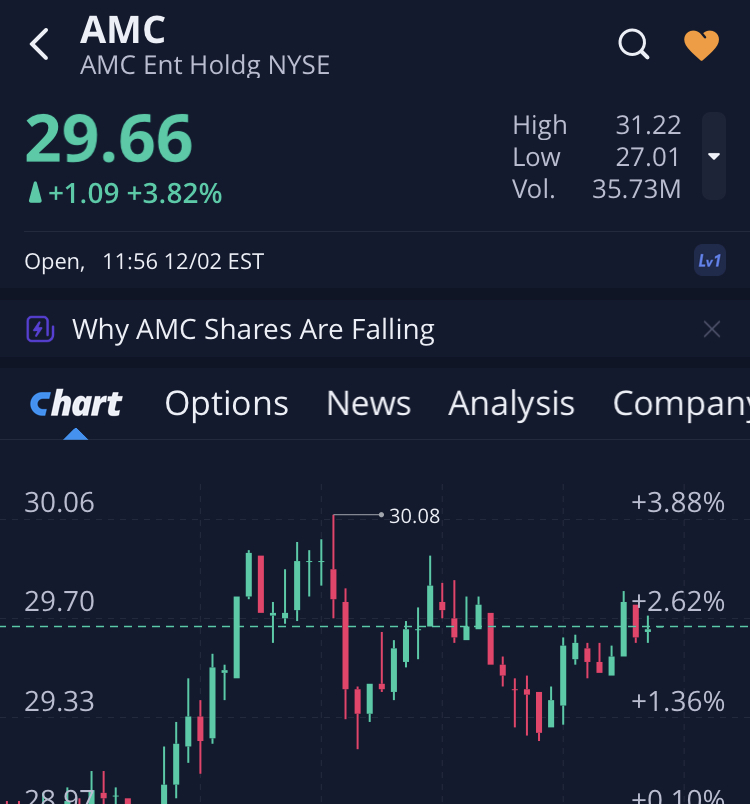Image resolution: width=750 pixels, height=804 pixels.
Task: Open the Analysis tab
Action: point(511,403)
